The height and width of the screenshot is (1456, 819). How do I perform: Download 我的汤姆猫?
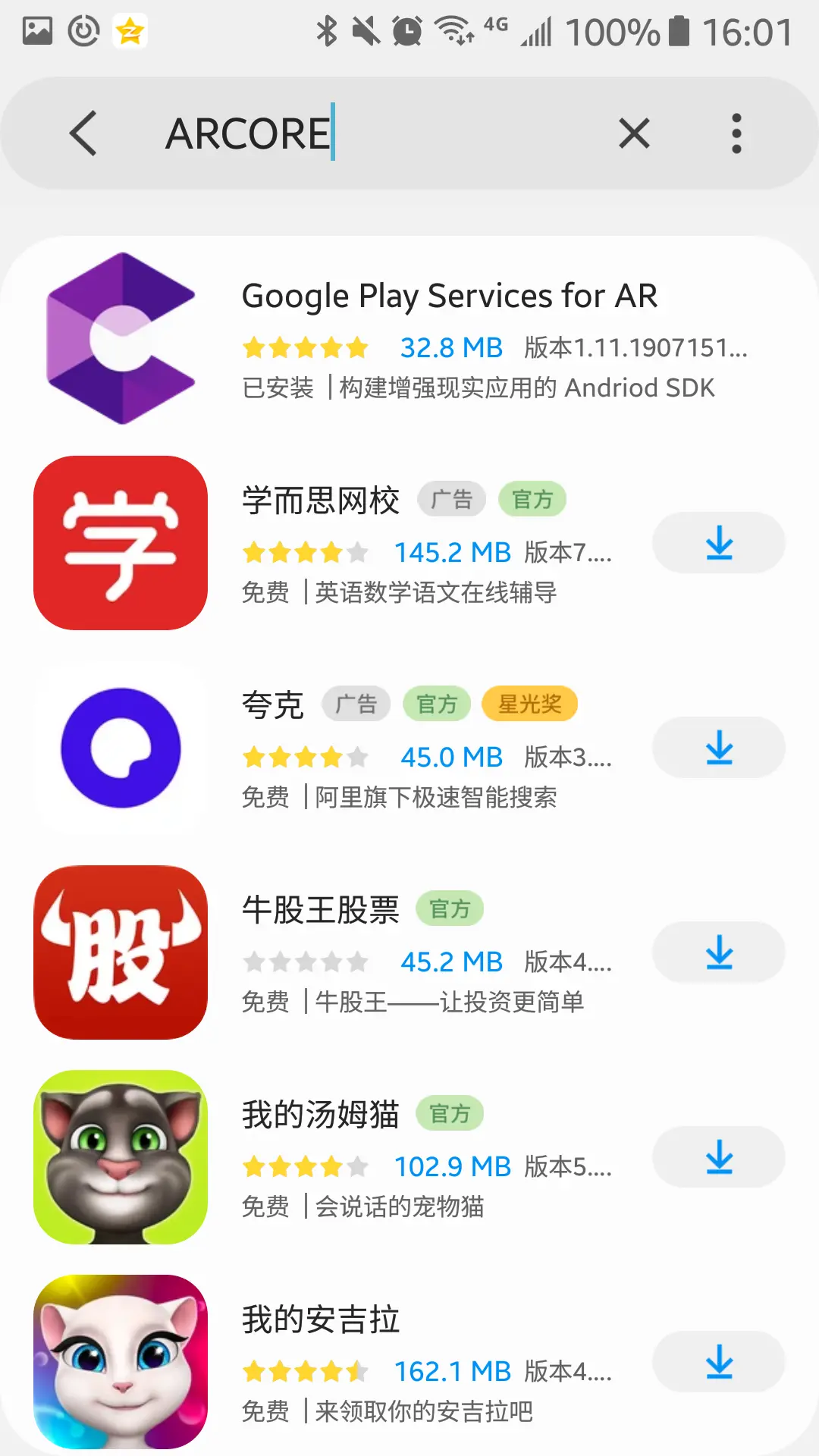(718, 1157)
